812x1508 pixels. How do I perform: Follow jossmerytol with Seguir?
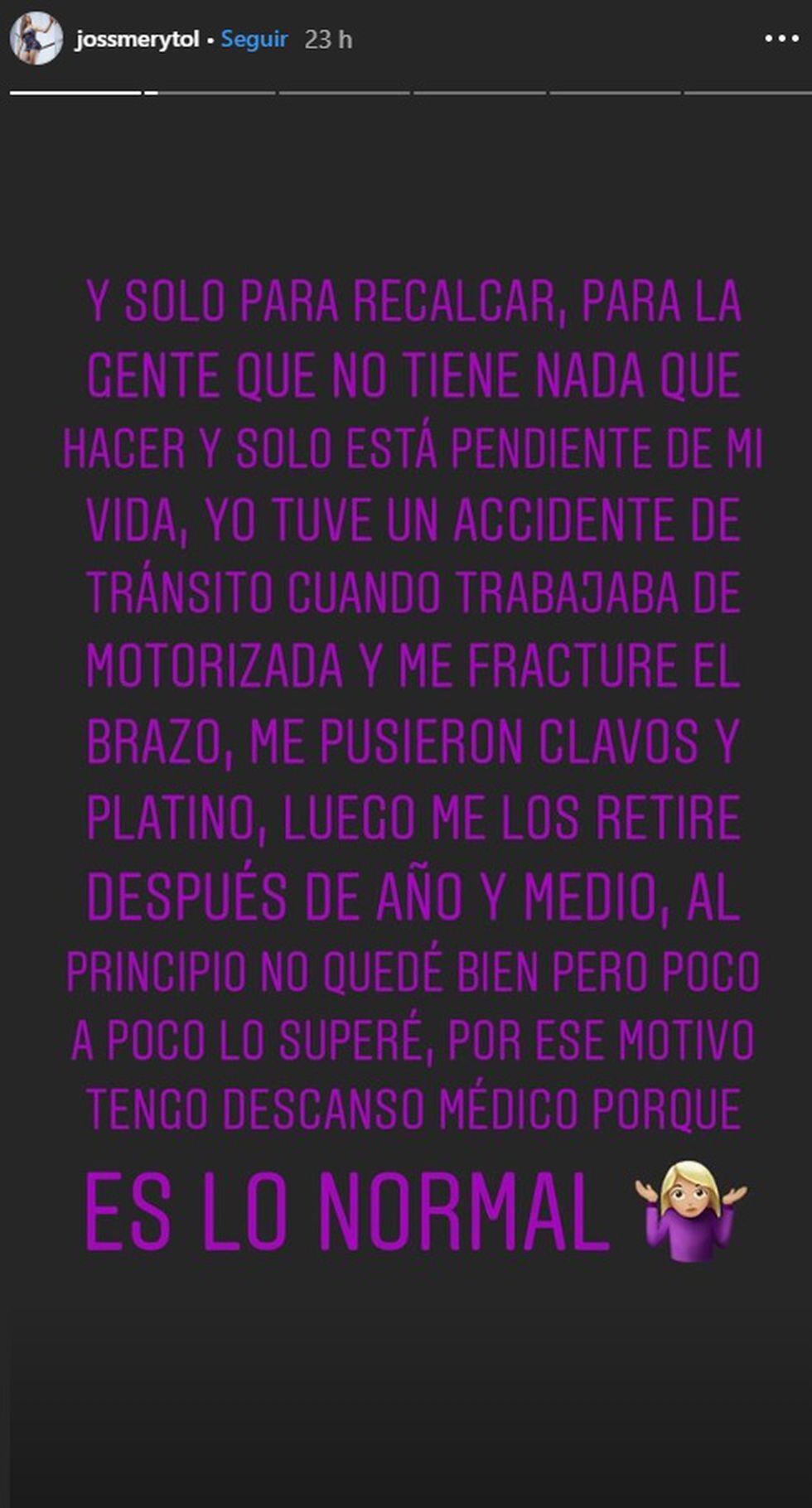pos(254,39)
